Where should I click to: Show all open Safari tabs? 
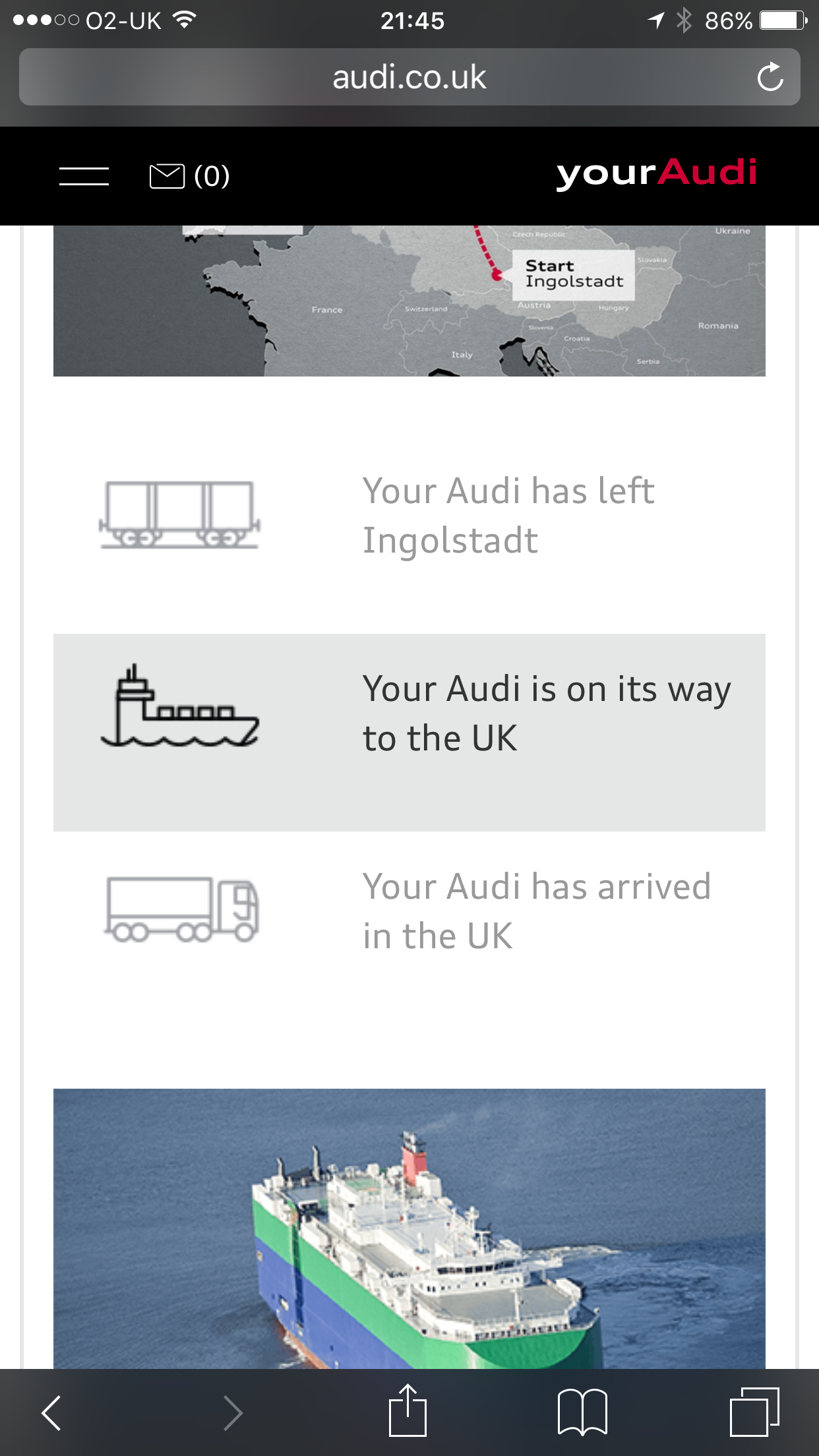click(754, 1412)
